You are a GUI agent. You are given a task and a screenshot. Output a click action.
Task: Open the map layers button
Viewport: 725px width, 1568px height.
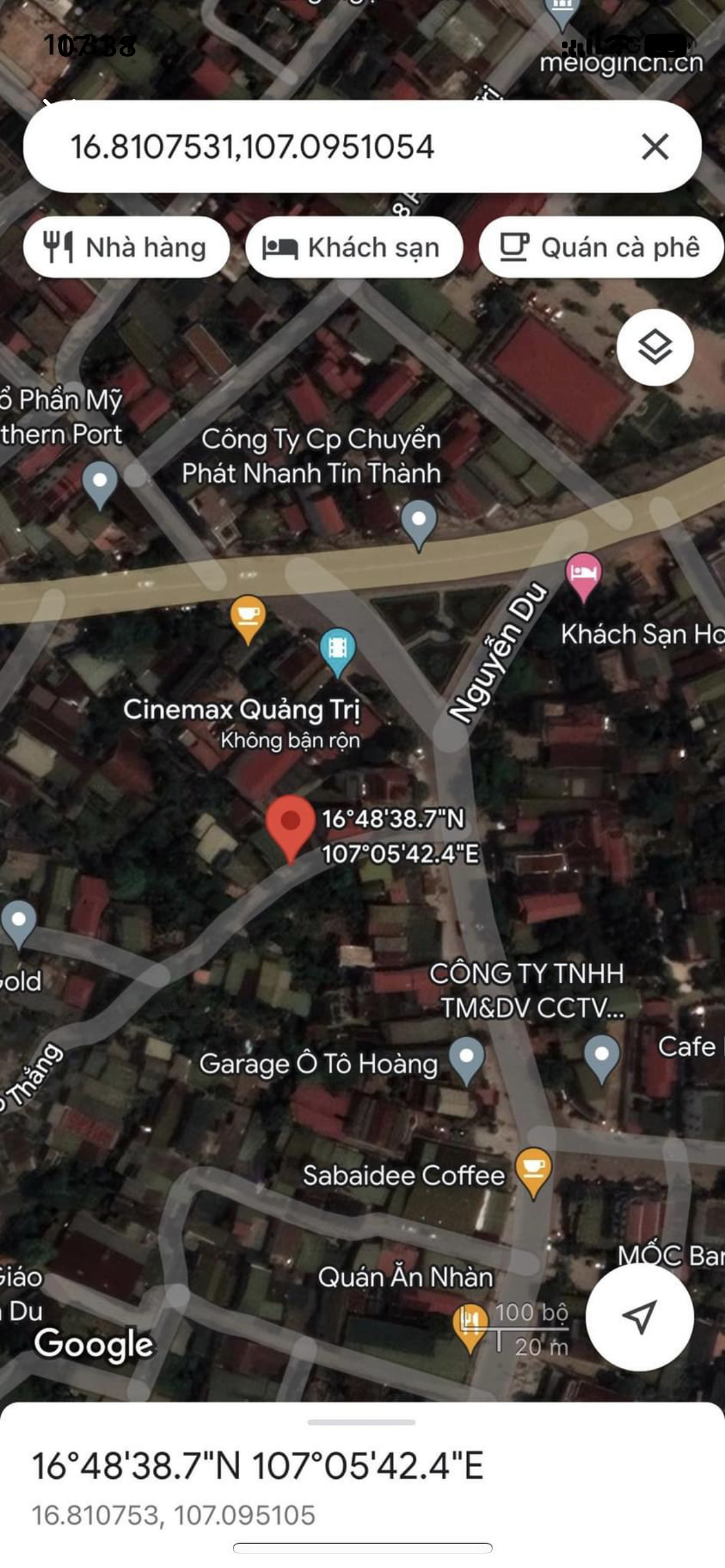click(x=655, y=347)
